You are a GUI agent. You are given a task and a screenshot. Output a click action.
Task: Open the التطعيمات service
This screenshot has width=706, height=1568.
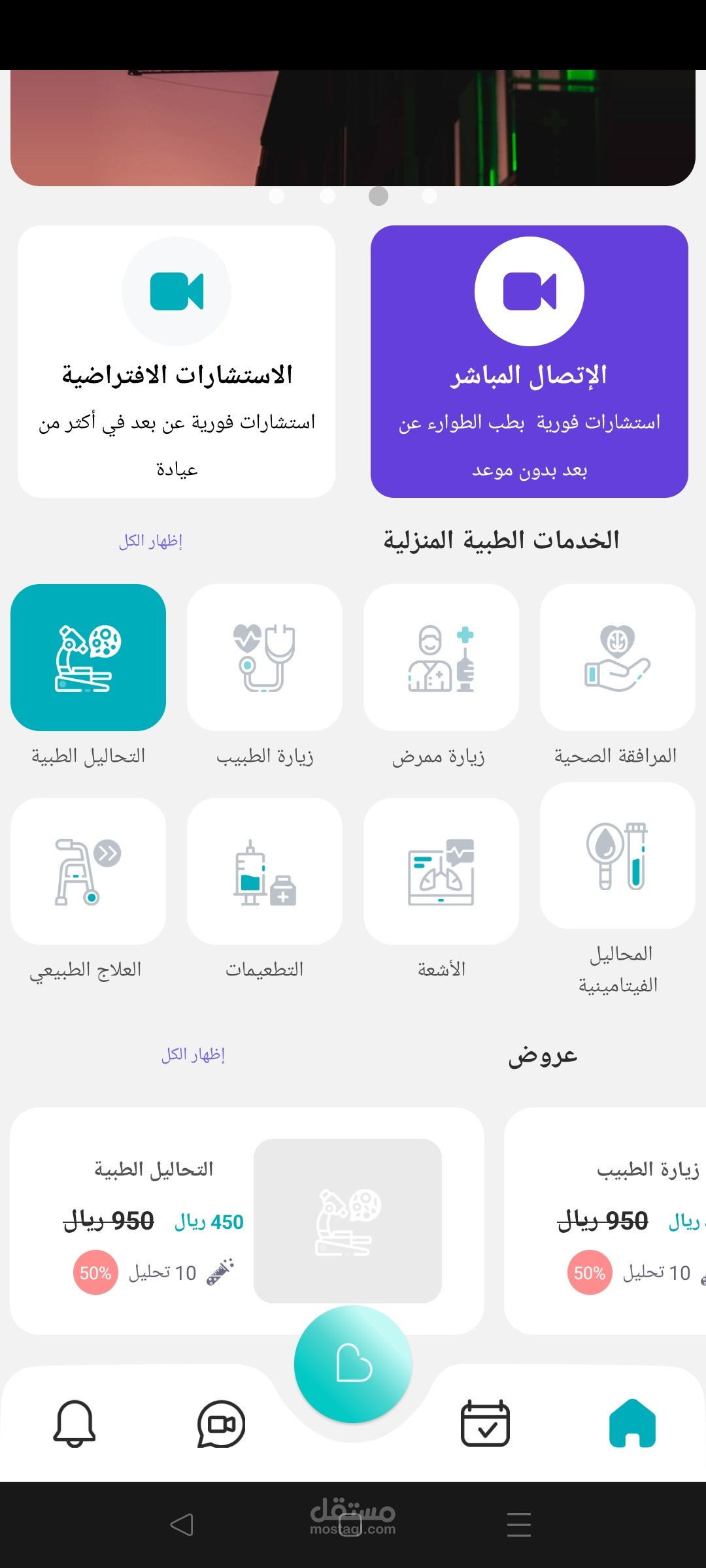(x=264, y=871)
